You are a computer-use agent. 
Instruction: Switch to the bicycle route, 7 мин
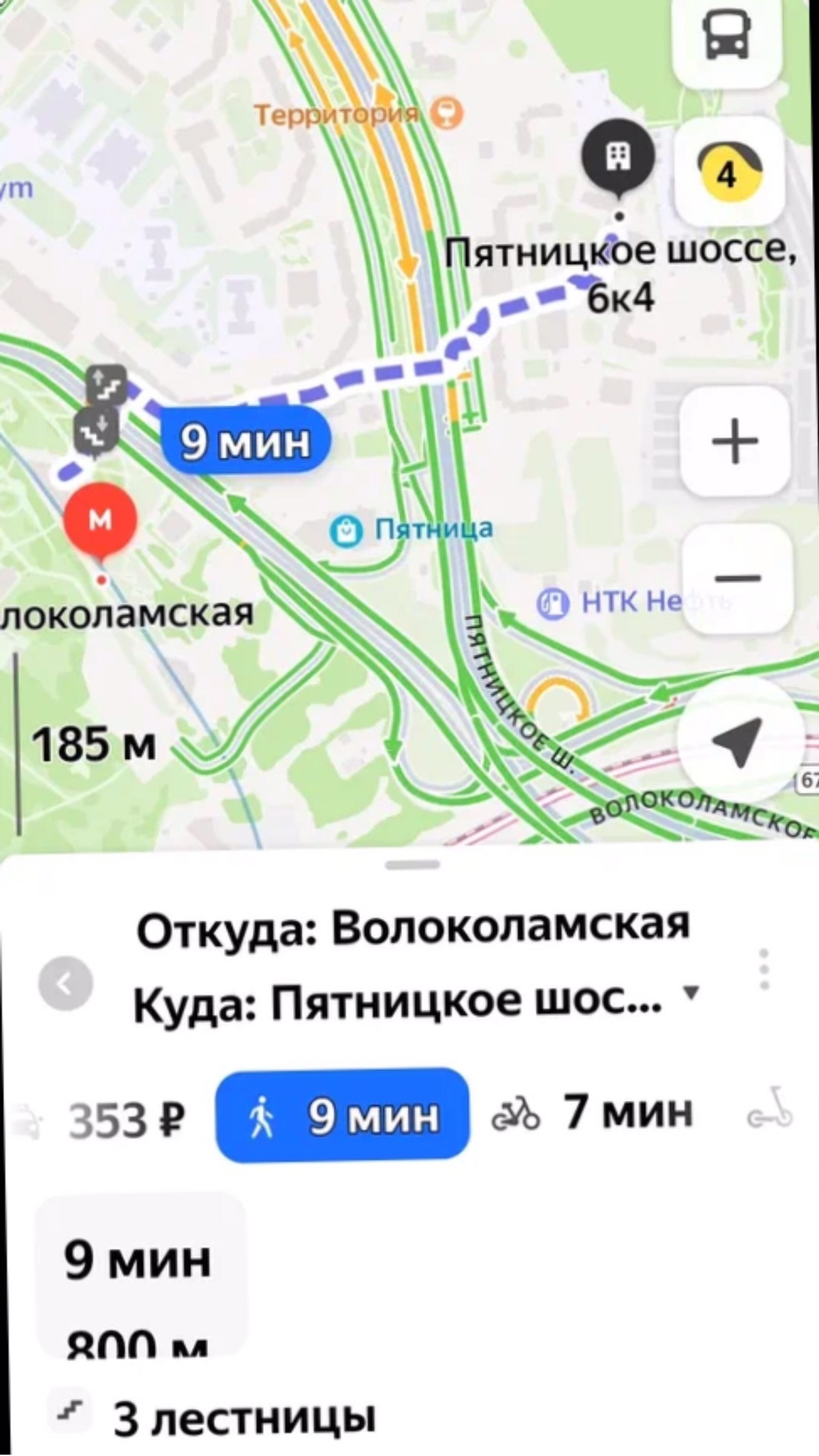[592, 1113]
